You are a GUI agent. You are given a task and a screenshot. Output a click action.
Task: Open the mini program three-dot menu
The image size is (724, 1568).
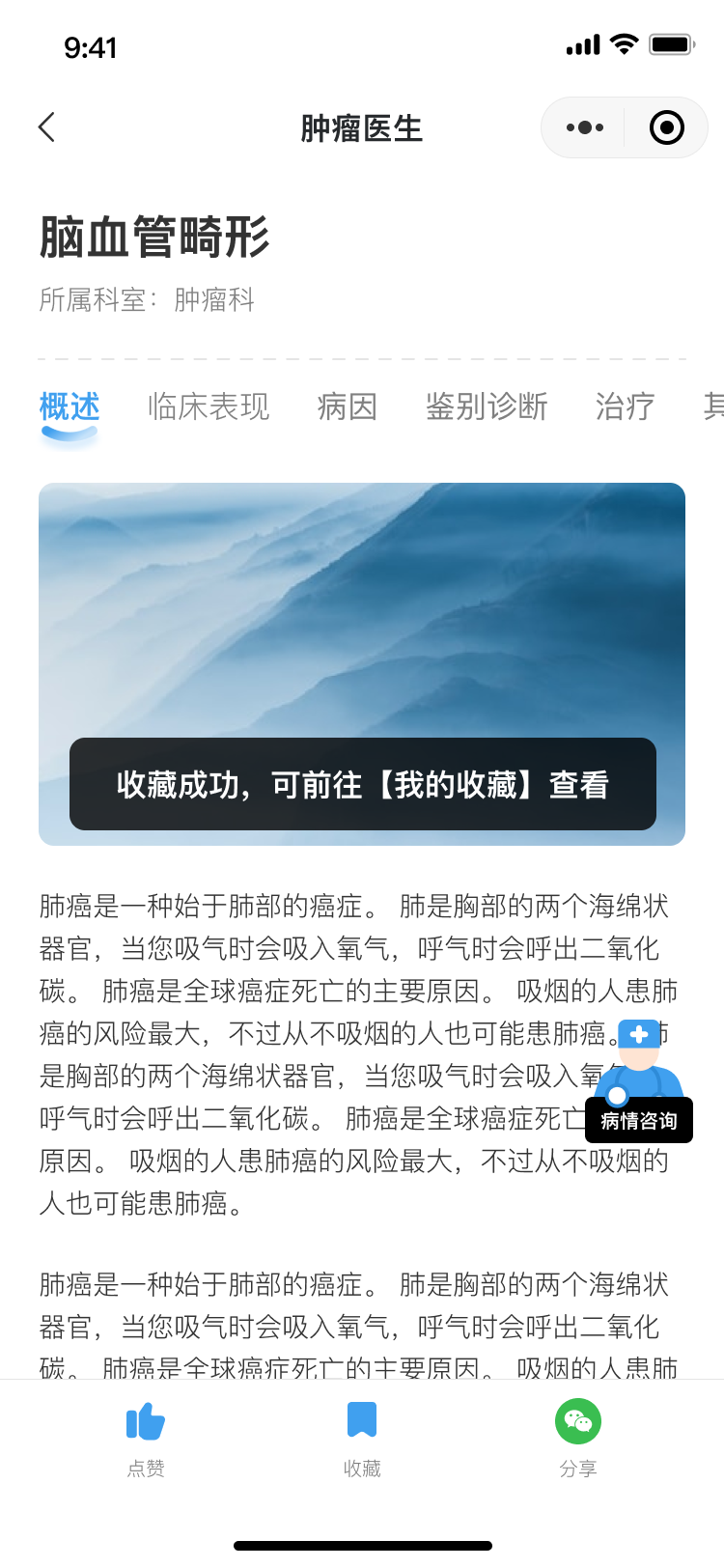click(585, 127)
